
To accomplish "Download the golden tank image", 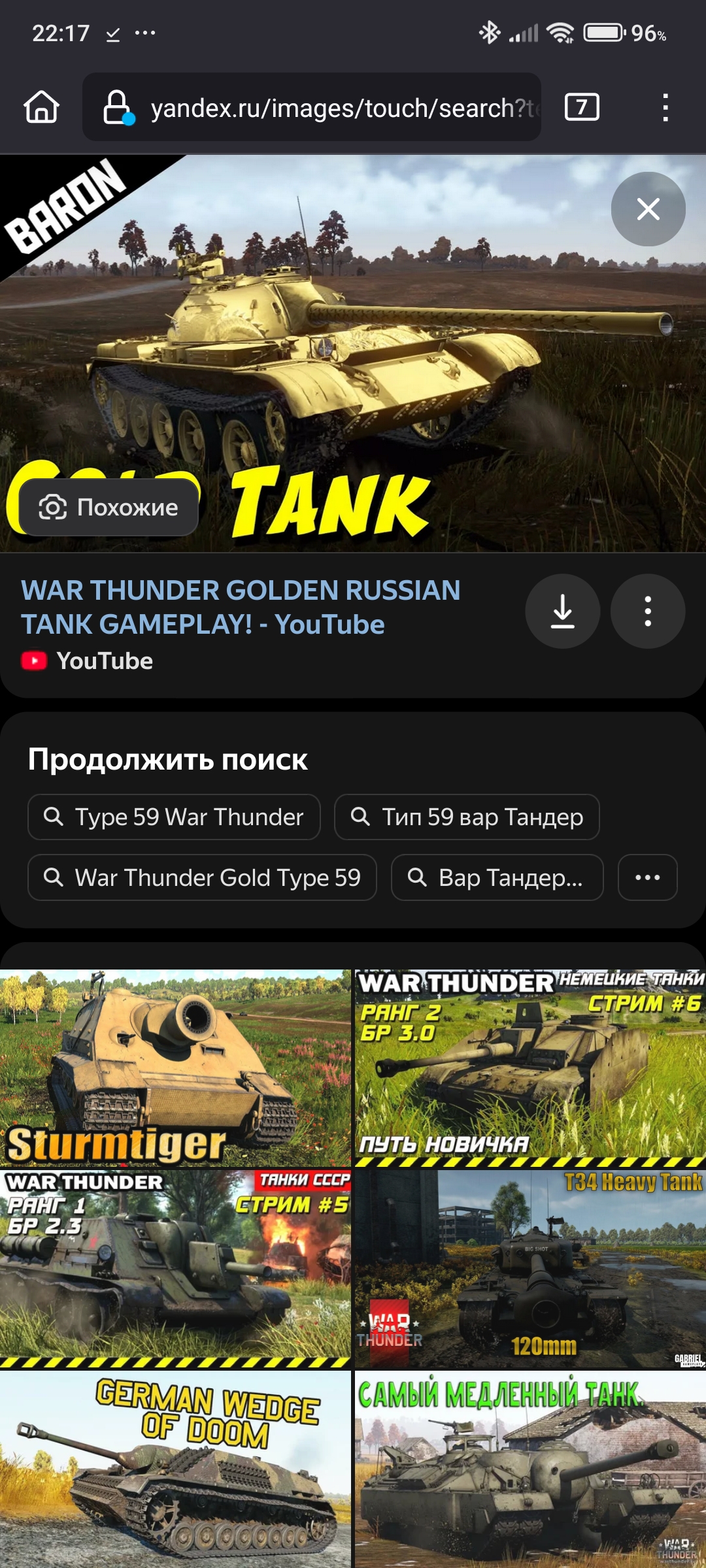I will point(562,612).
